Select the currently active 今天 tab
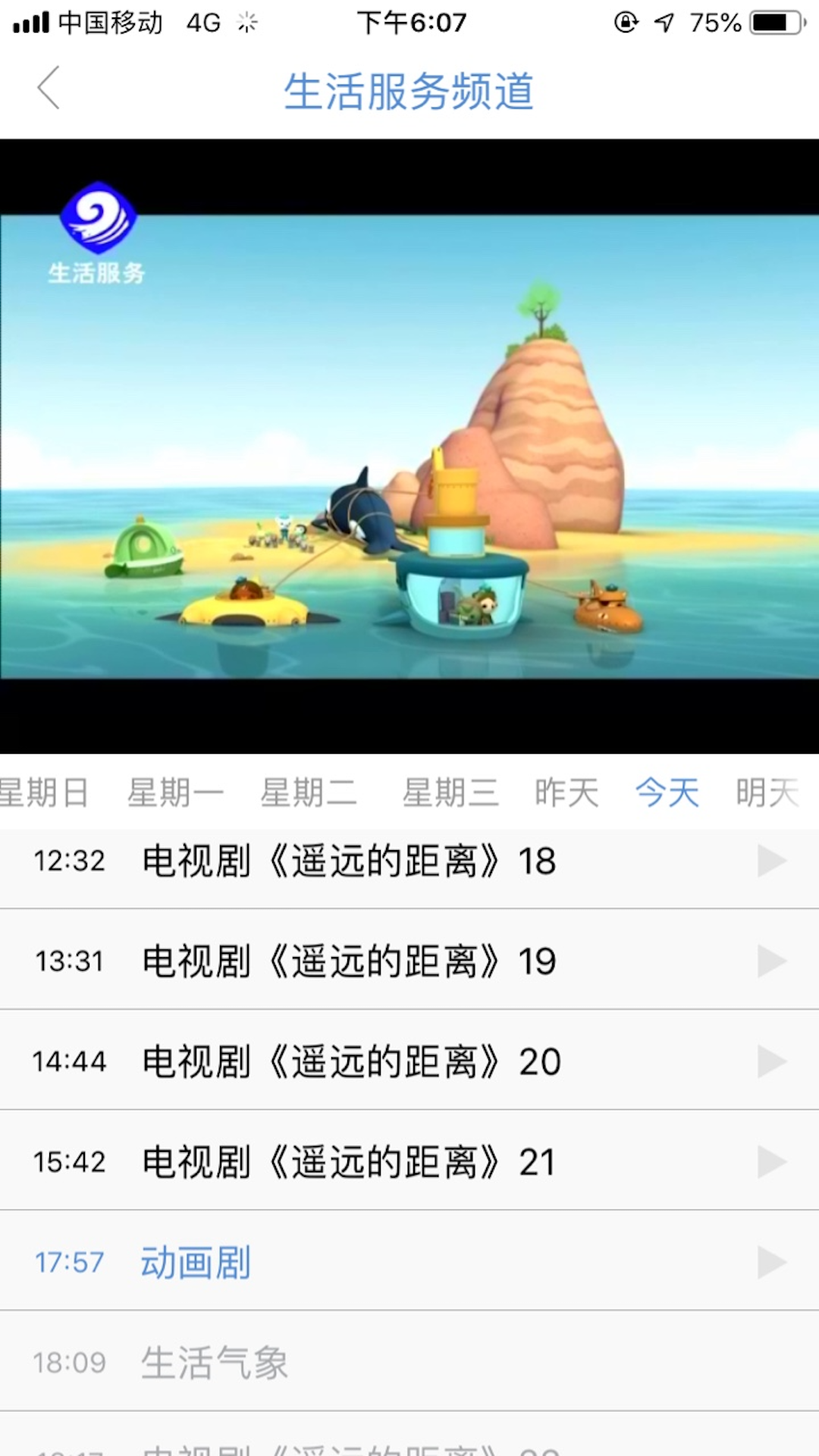The height and width of the screenshot is (1456, 819). 667,791
